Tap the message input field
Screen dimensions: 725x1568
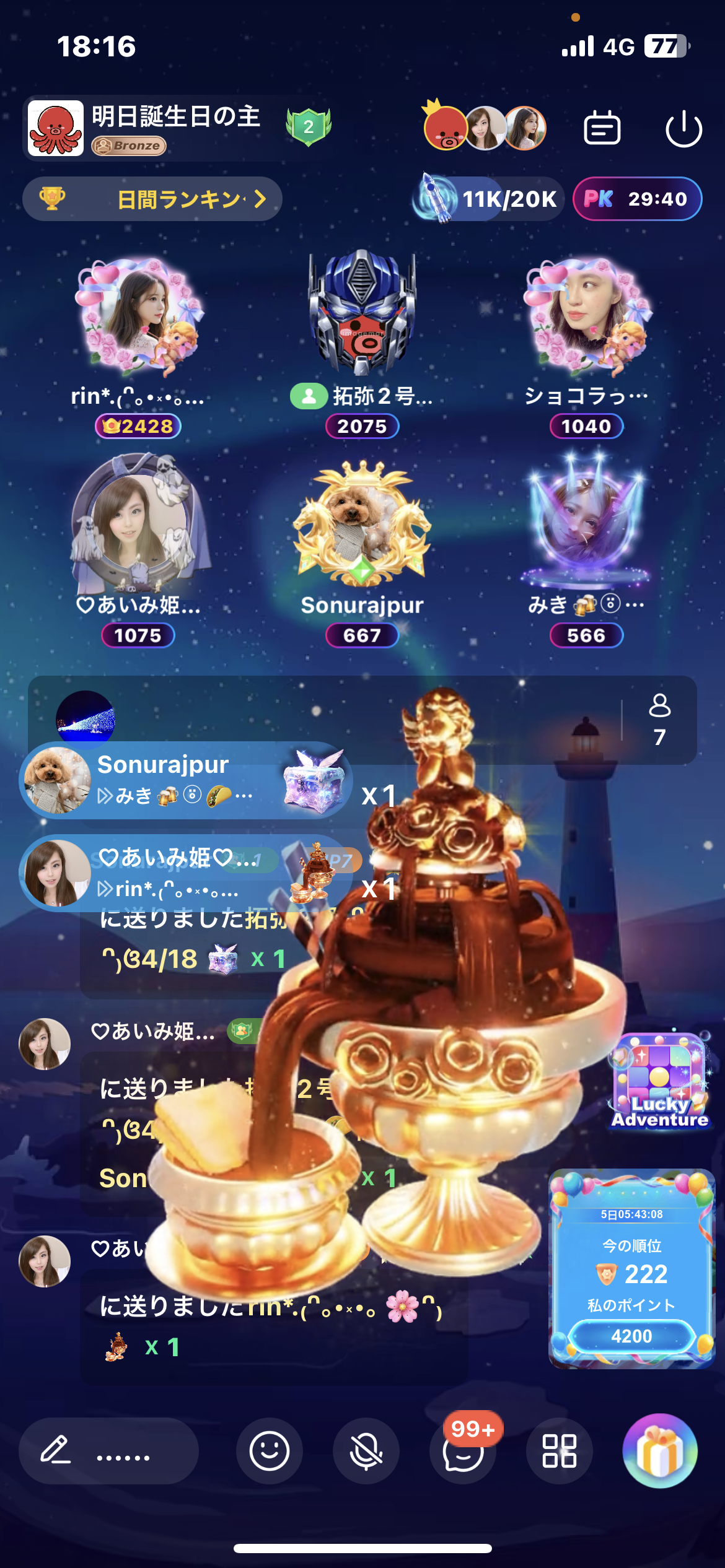(x=108, y=1451)
